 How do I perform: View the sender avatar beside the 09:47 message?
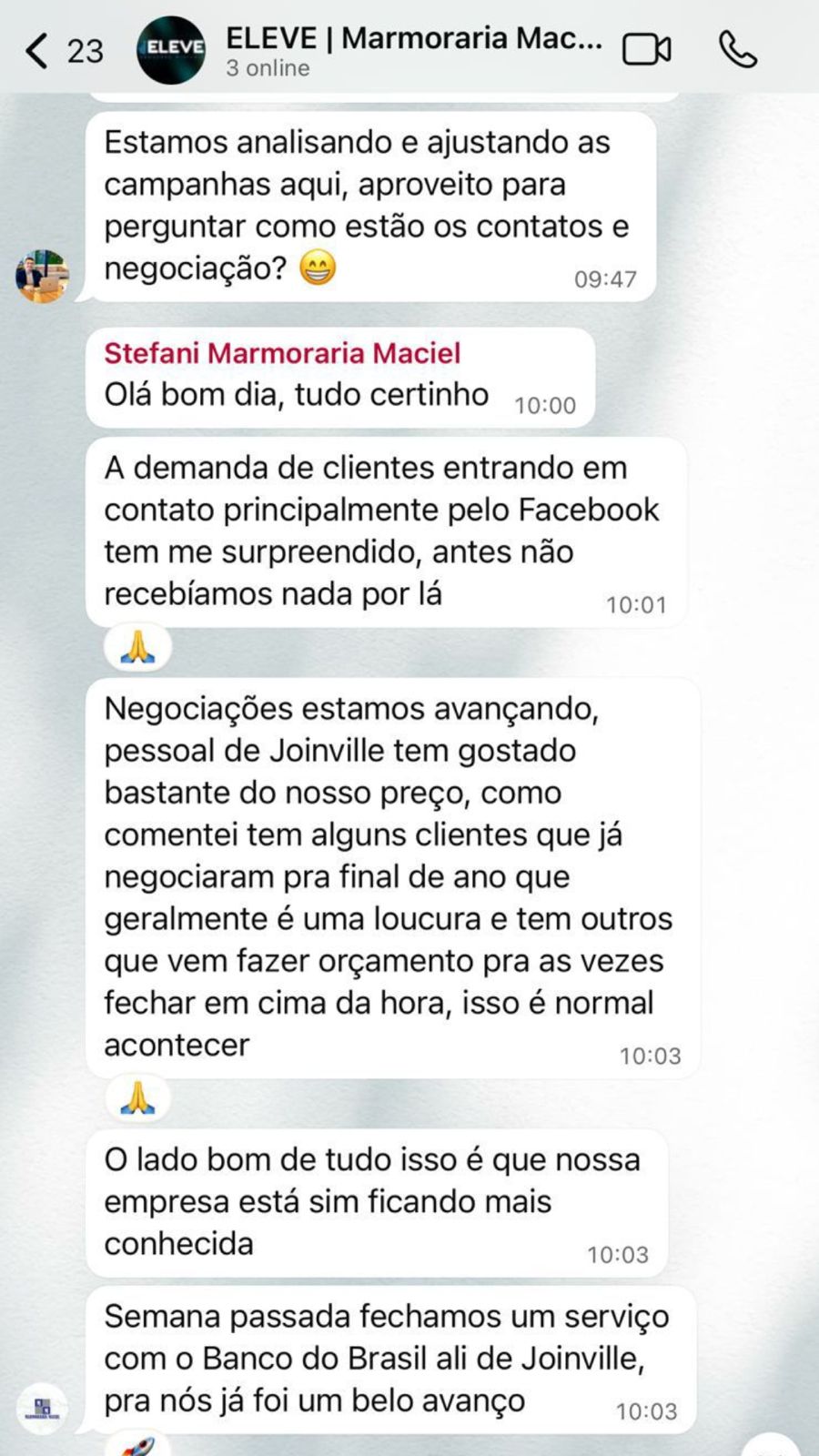coord(42,276)
